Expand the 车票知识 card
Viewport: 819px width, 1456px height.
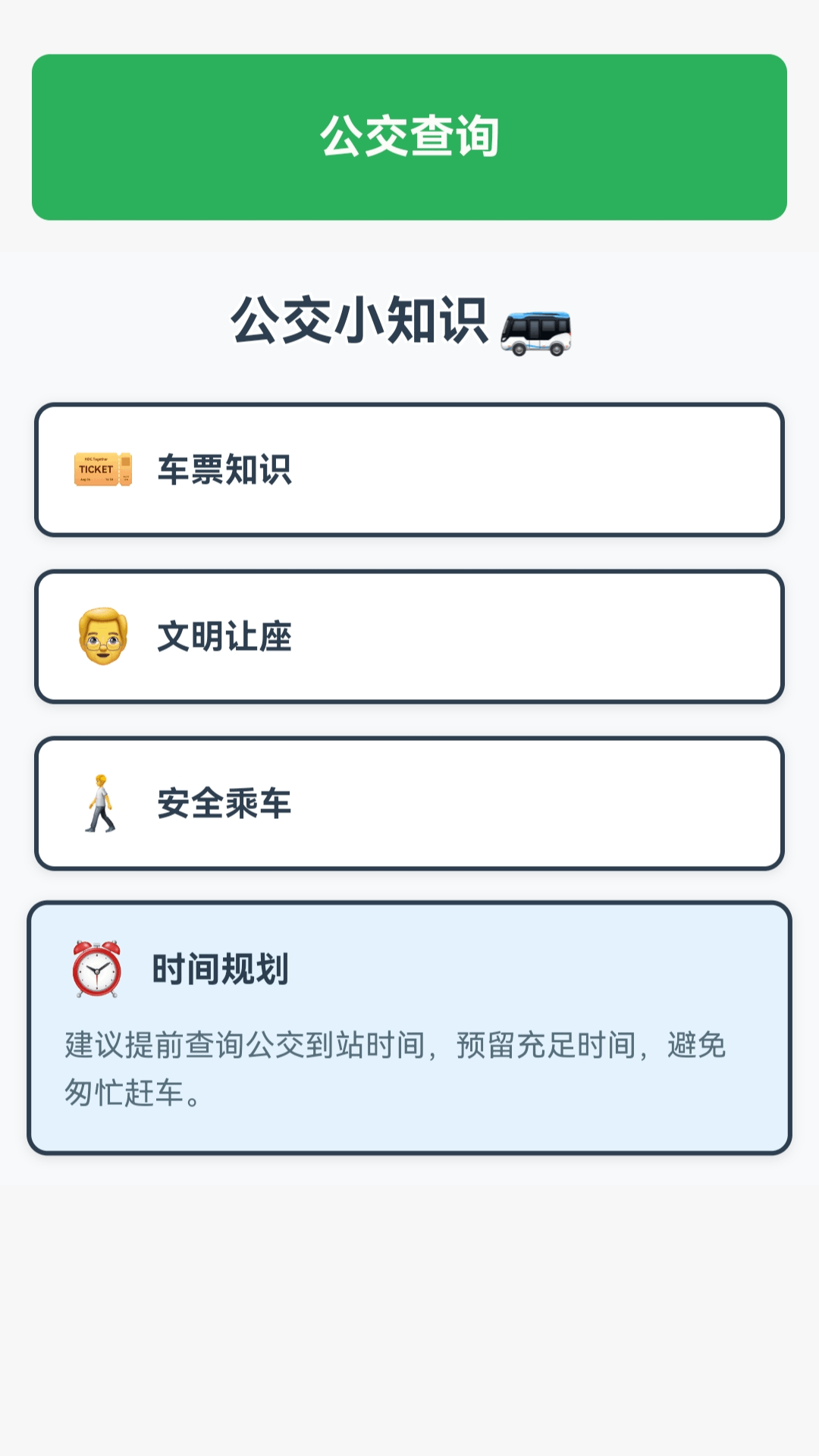pyautogui.click(x=409, y=469)
